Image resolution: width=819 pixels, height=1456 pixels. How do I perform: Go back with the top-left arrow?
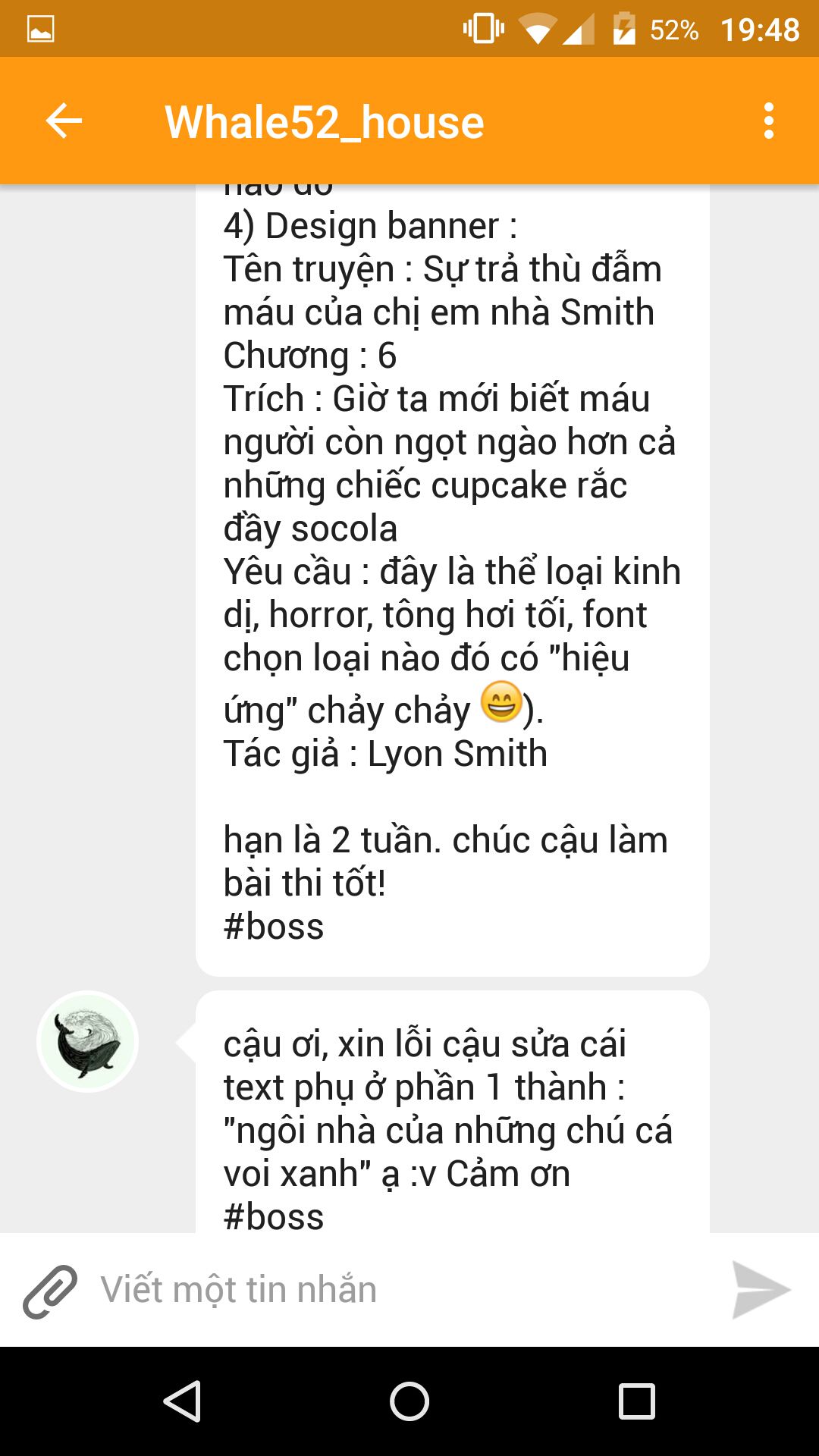pos(64,121)
